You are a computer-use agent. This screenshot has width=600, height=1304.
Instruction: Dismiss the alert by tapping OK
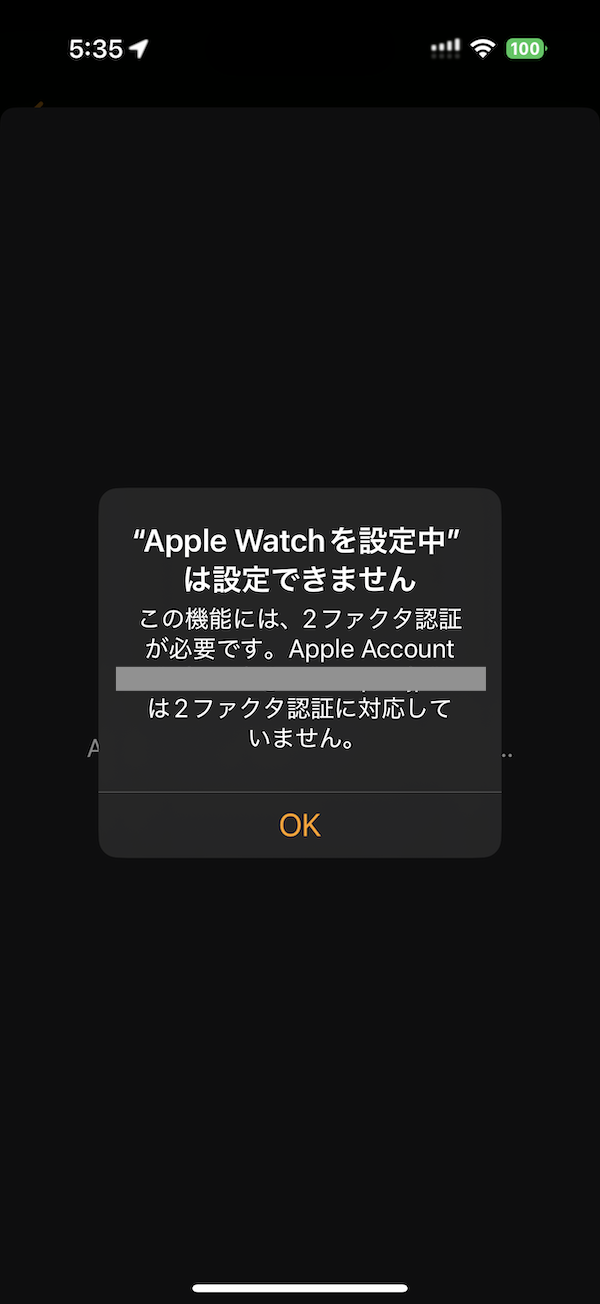[300, 825]
